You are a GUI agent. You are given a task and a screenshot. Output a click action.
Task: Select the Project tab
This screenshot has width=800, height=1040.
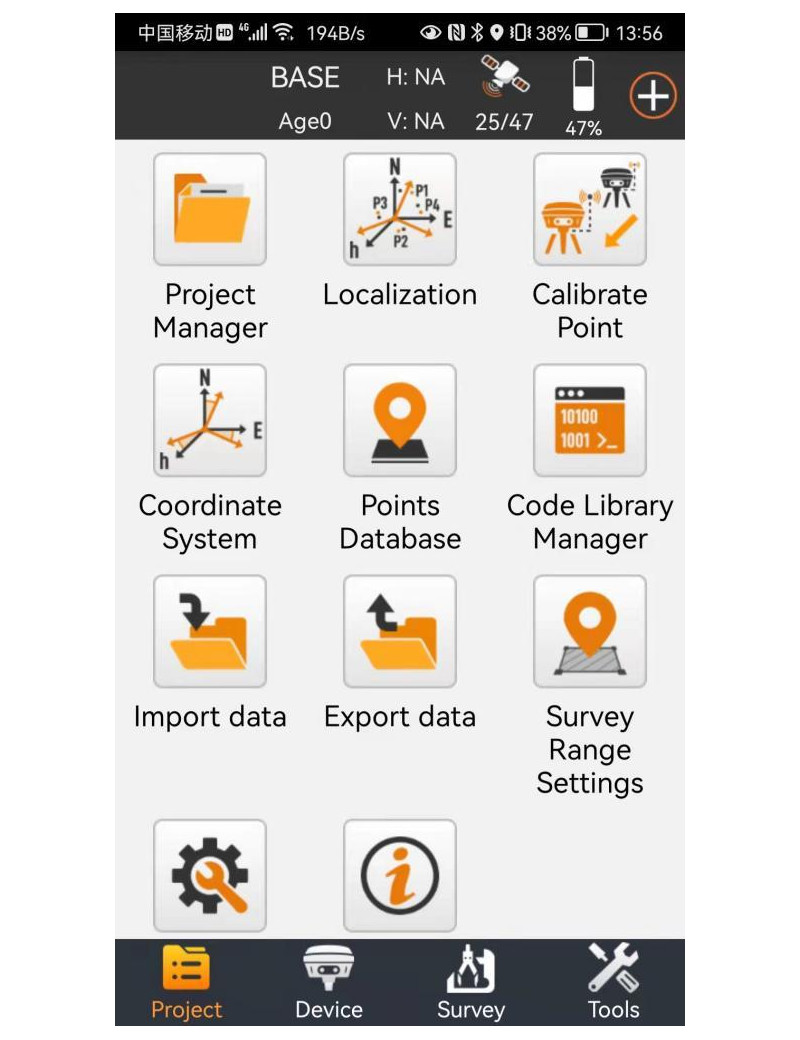[187, 983]
